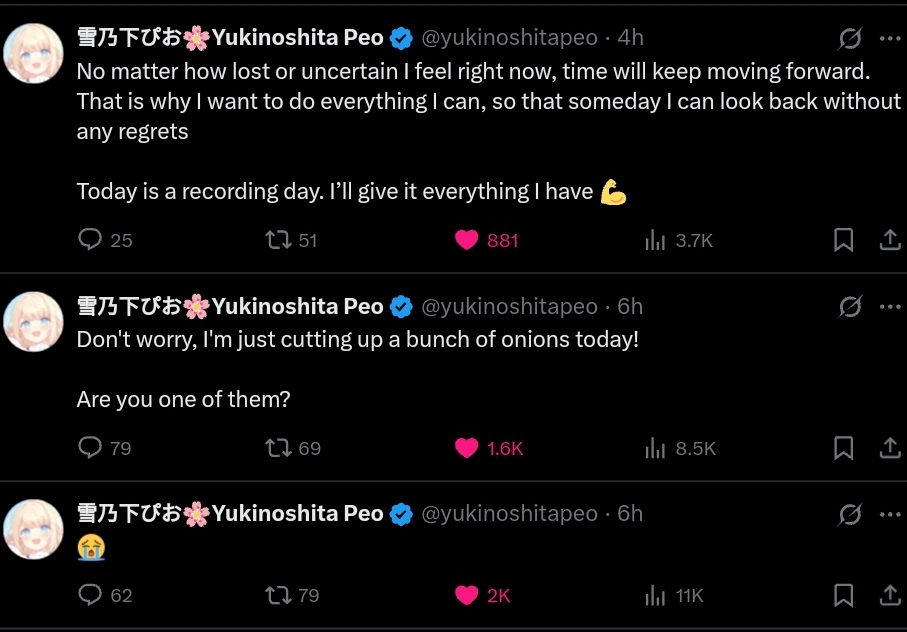Screen dimensions: 907x632
Task: Unlike the crying emoji post
Action: (466, 595)
